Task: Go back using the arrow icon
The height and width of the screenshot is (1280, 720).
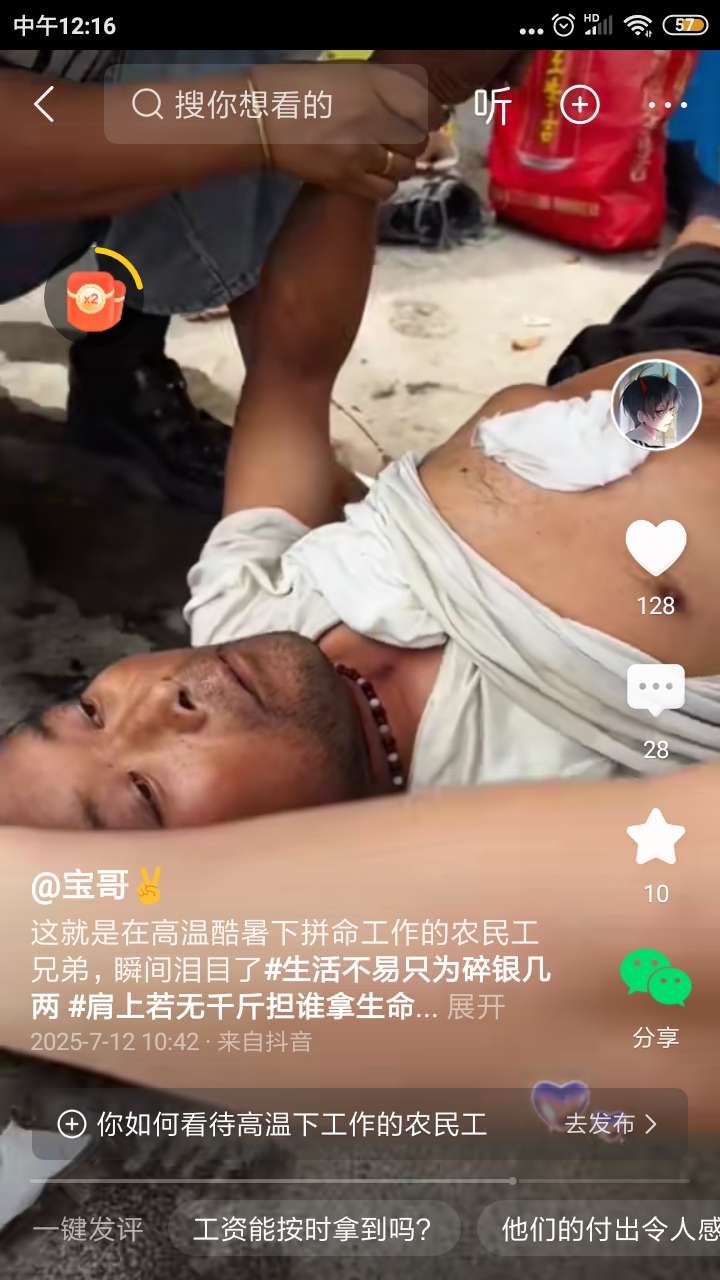Action: pyautogui.click(x=43, y=104)
